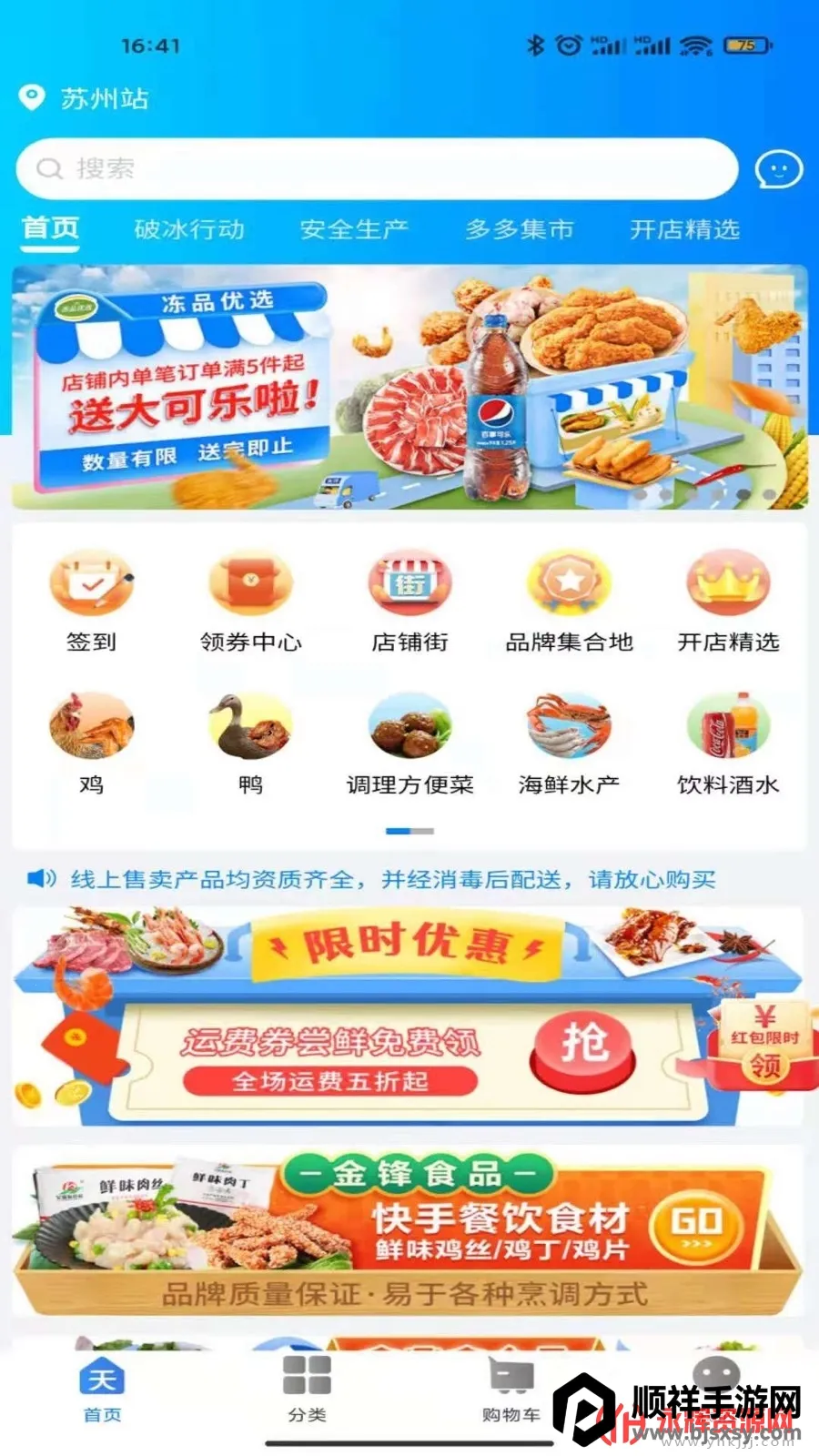The image size is (819, 1456).
Task: Switch to the 分类 bottom tab
Action: click(307, 1388)
